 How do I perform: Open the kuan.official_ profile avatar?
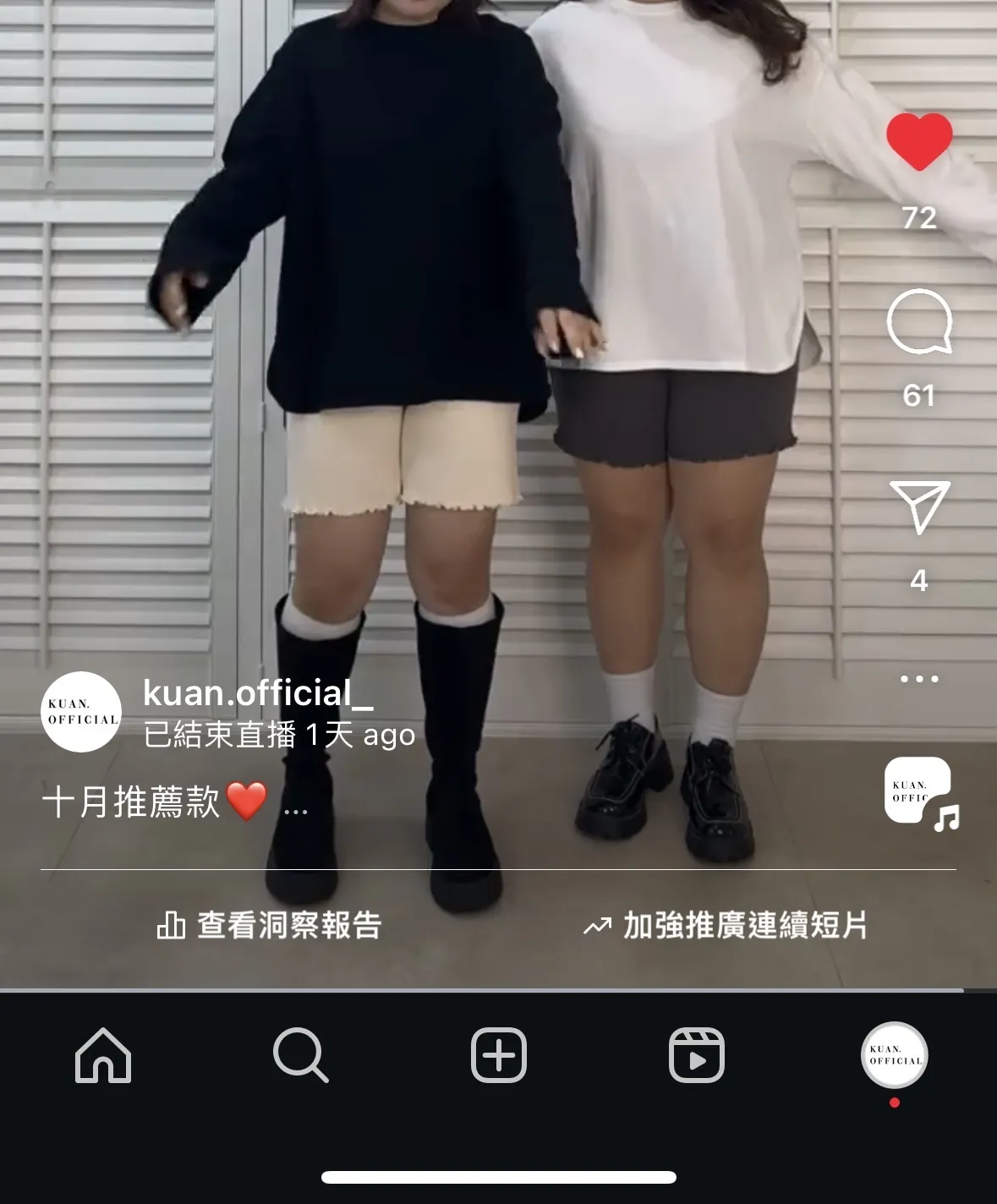point(81,712)
